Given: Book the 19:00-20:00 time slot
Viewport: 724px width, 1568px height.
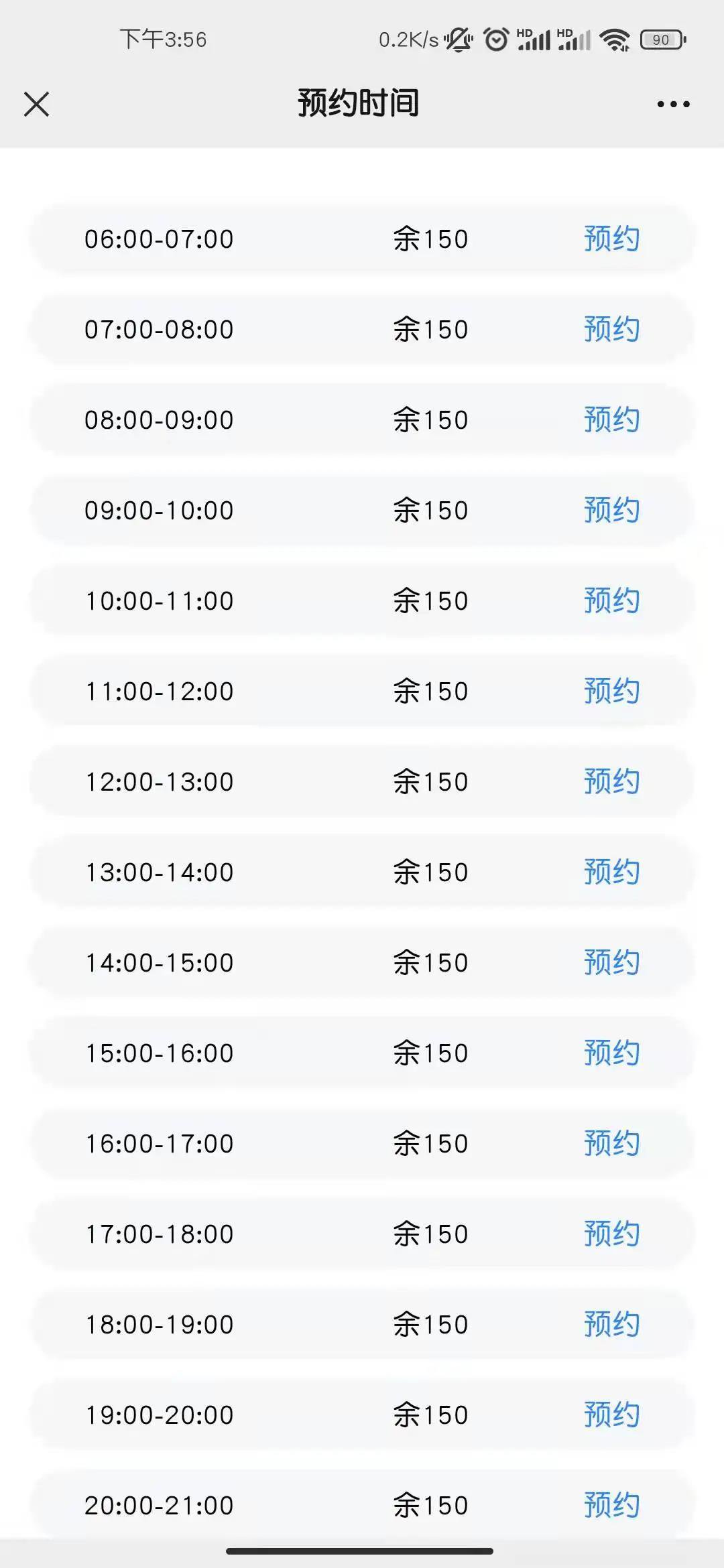Looking at the screenshot, I should tap(611, 1415).
